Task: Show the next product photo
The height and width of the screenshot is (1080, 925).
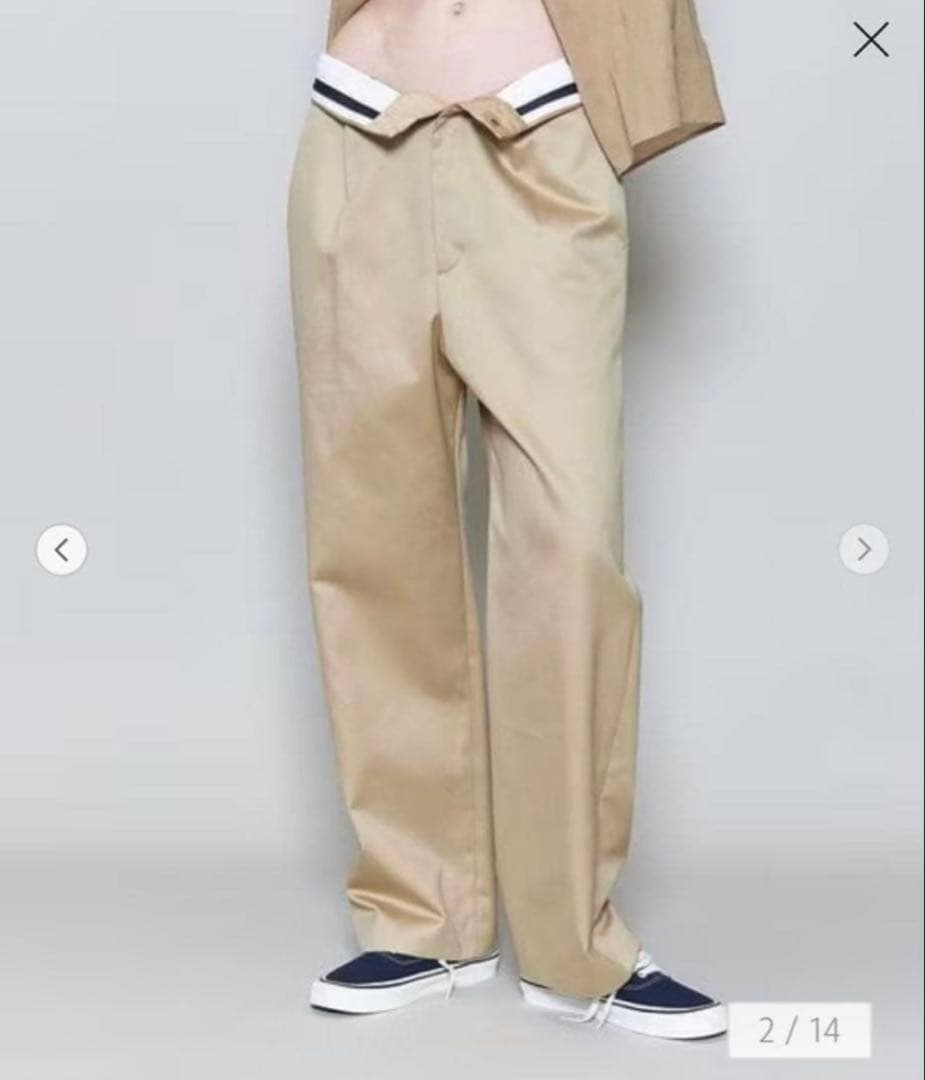Action: coord(863,549)
